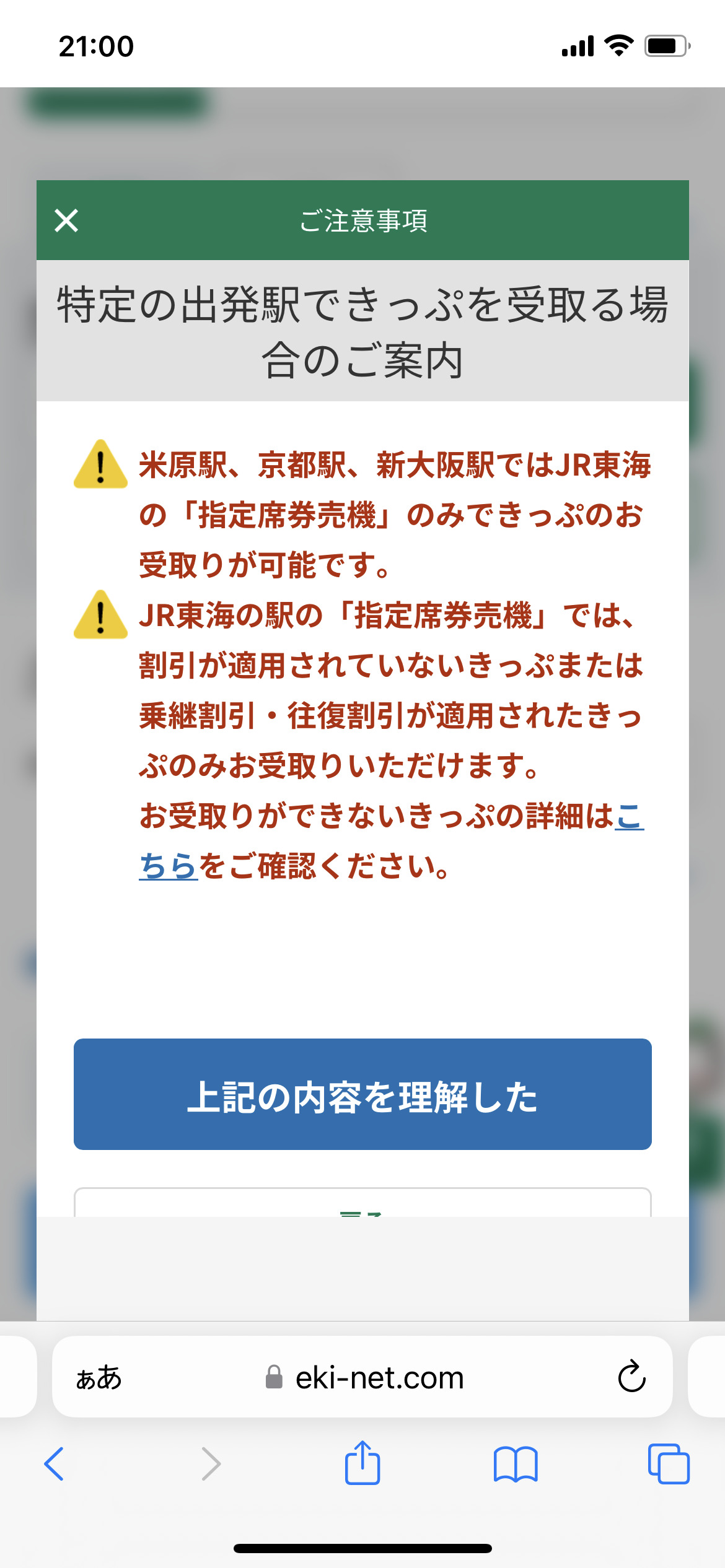This screenshot has width=725, height=1568.
Task: Open Safari reader options ぁあ
Action: (x=99, y=1377)
